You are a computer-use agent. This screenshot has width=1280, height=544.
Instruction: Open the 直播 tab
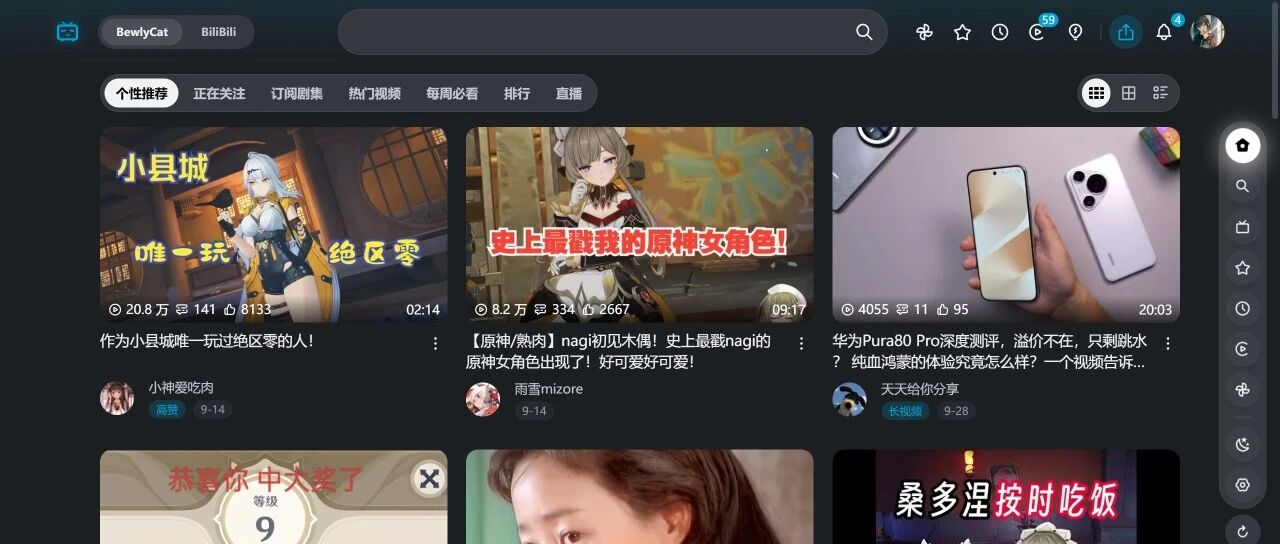click(x=569, y=93)
